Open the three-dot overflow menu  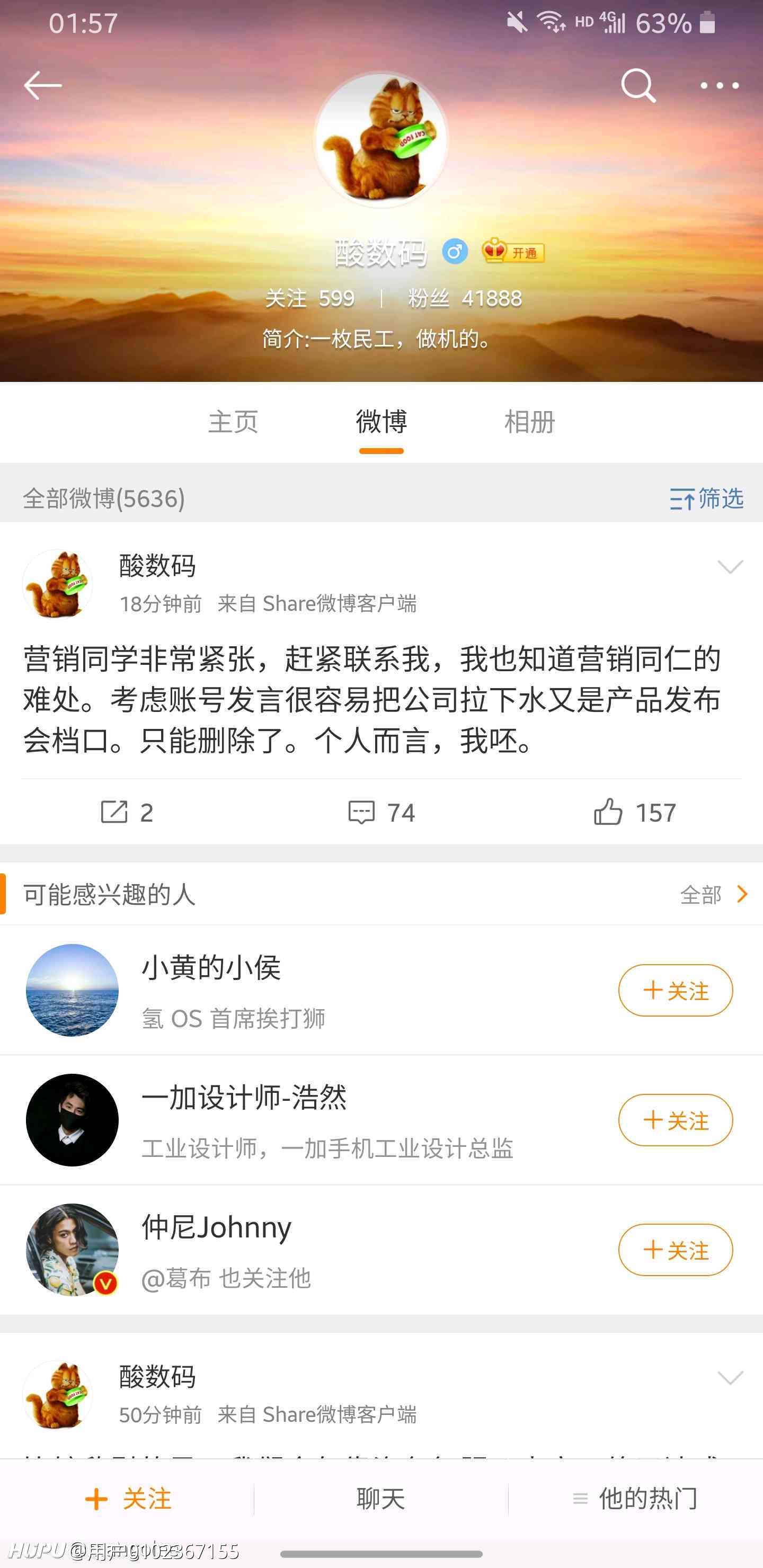[719, 86]
